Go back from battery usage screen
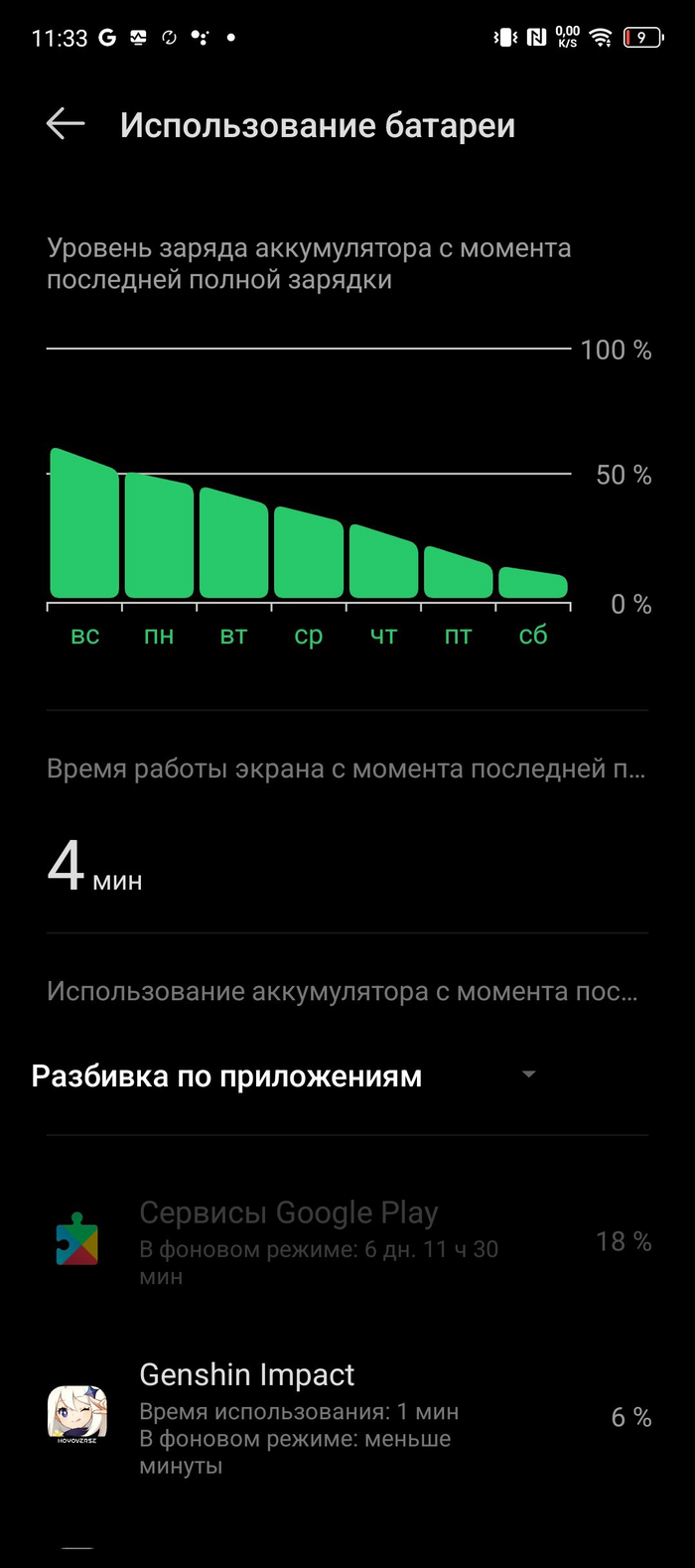695x1568 pixels. click(x=66, y=125)
